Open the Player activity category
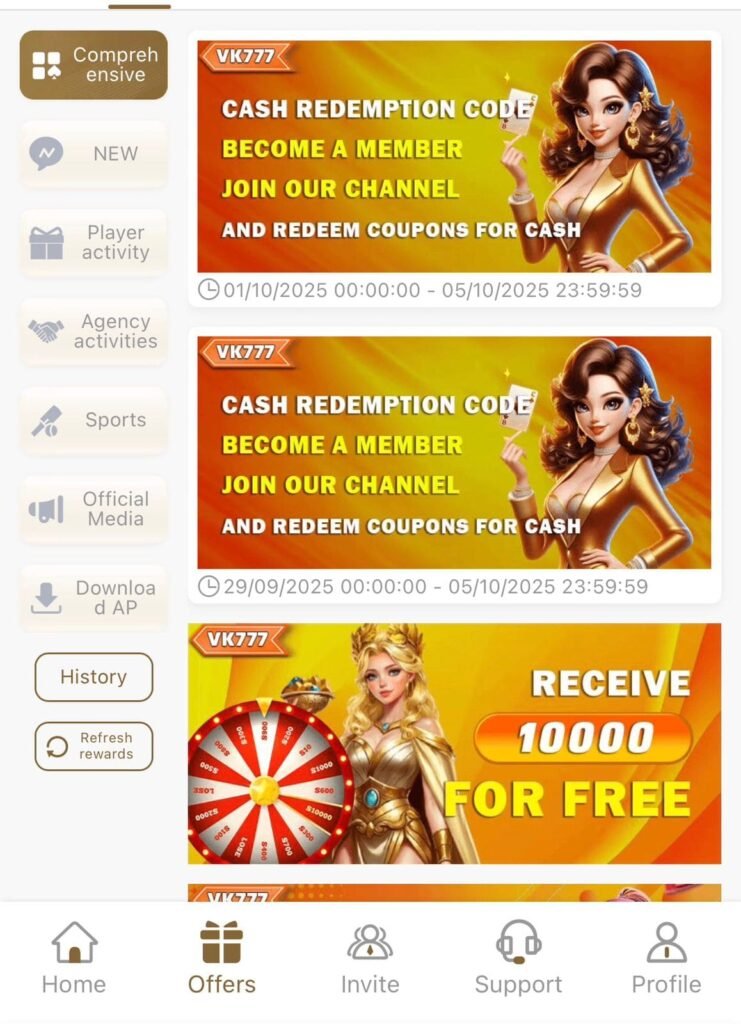 [x=94, y=243]
